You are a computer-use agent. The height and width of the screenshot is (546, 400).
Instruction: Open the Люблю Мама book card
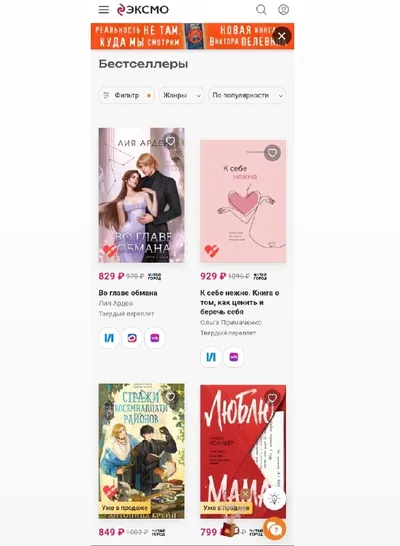point(243,452)
